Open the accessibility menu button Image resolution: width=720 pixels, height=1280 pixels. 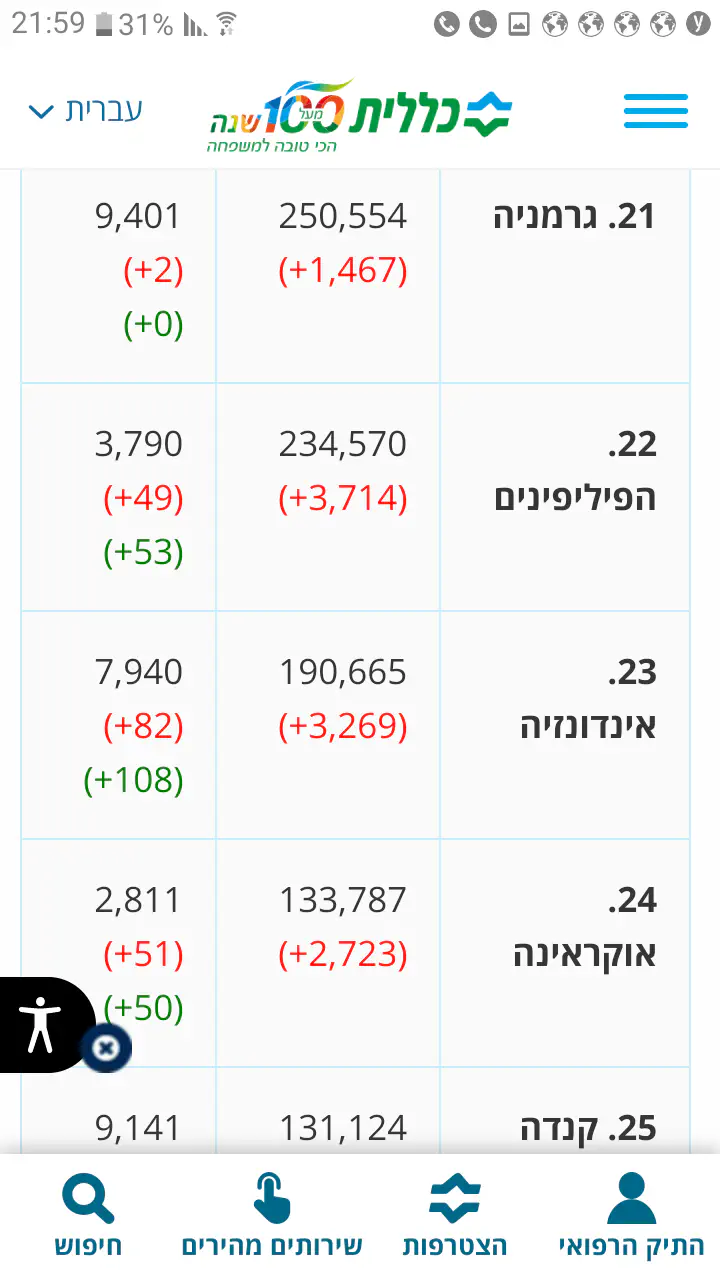[42, 1023]
